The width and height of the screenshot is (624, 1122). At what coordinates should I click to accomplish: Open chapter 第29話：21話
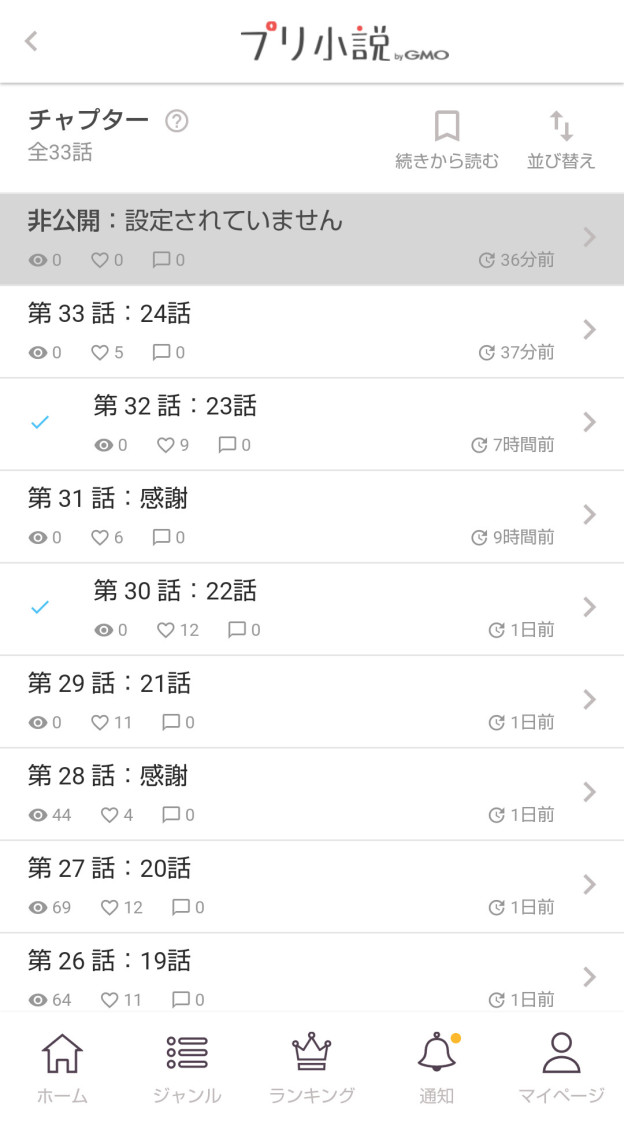tap(312, 701)
